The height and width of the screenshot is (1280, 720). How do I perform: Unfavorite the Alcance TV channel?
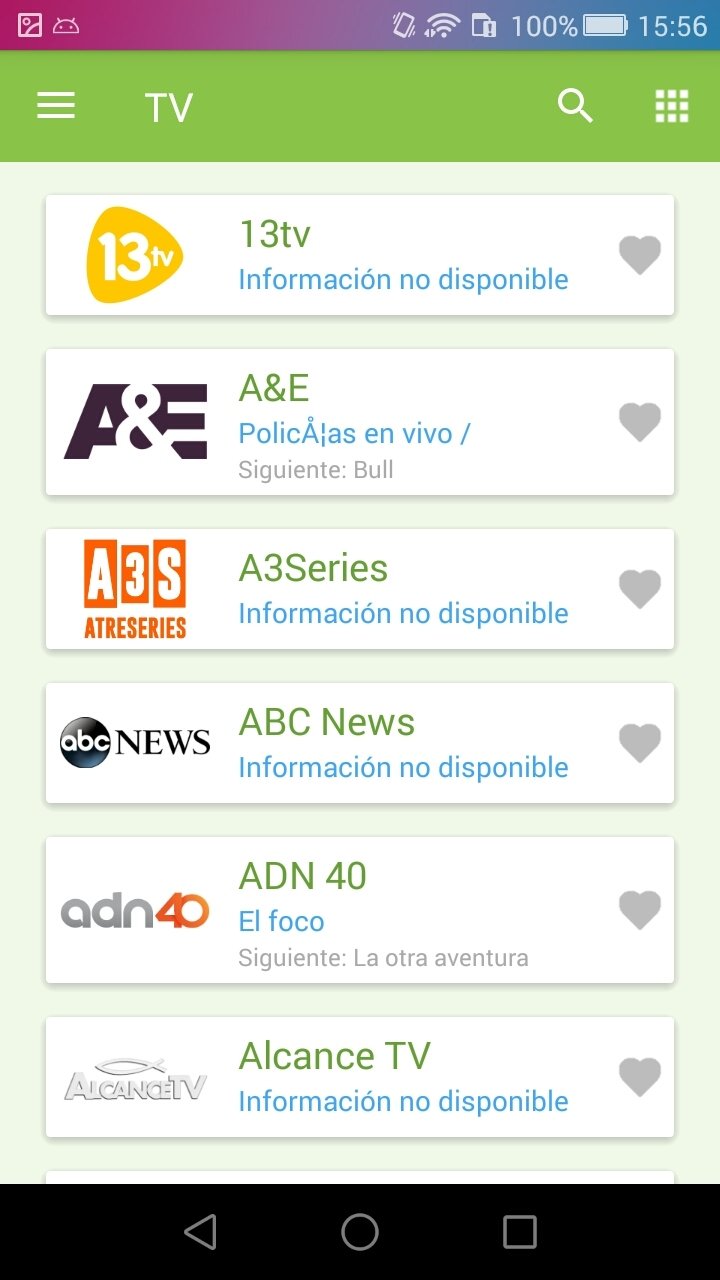coord(640,1076)
